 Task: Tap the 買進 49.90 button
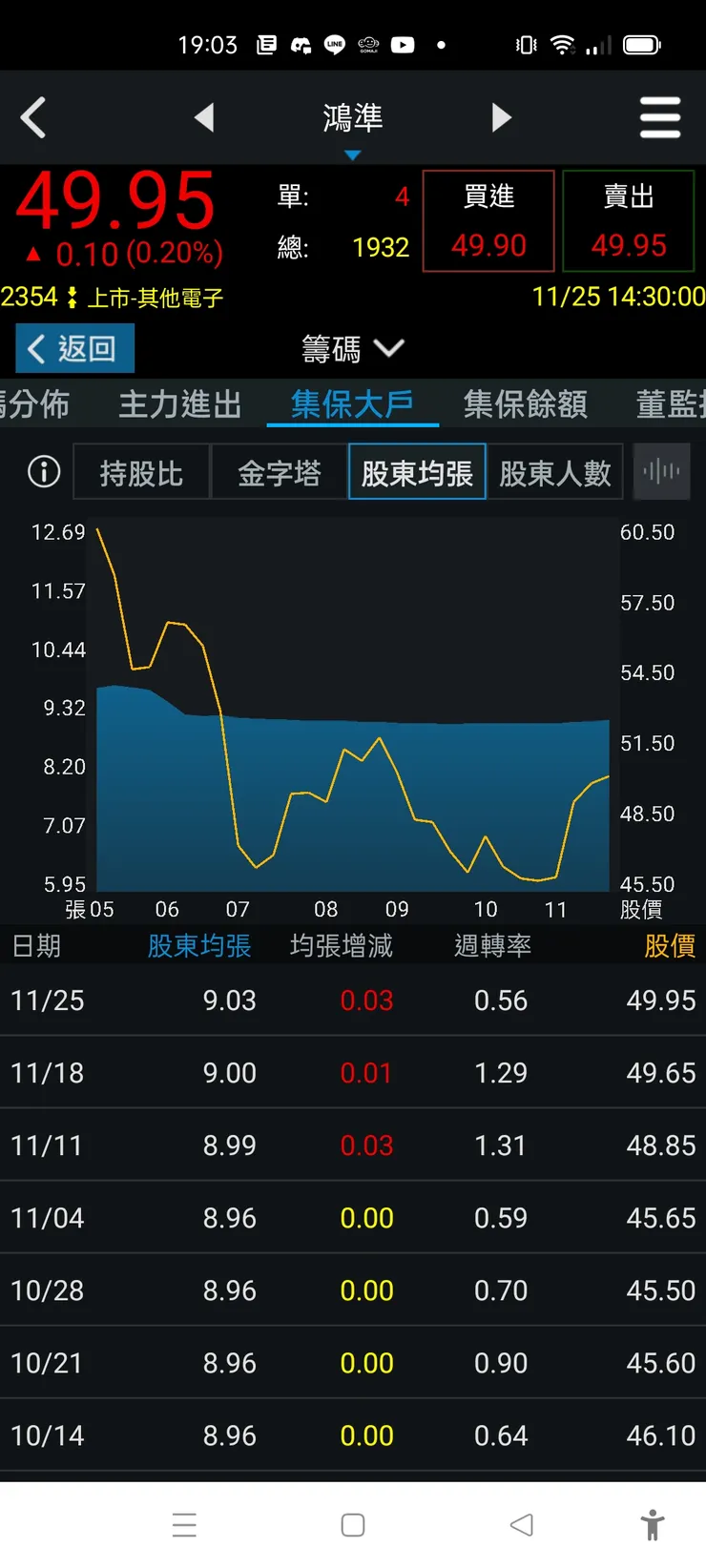[488, 219]
